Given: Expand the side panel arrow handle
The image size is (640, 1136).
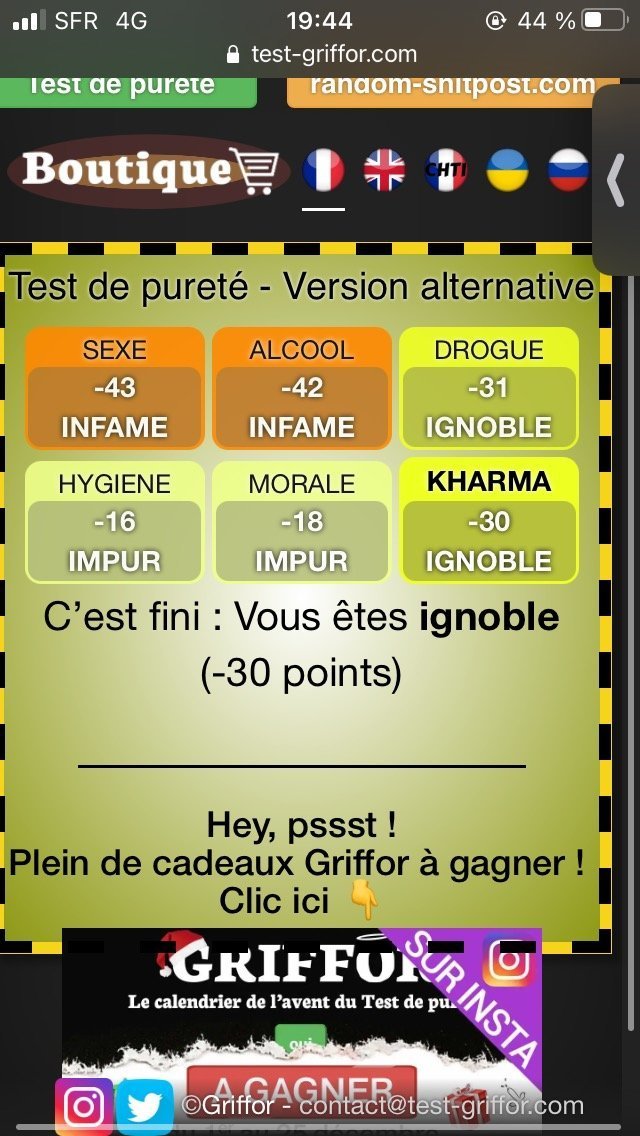Looking at the screenshot, I should 616,179.
